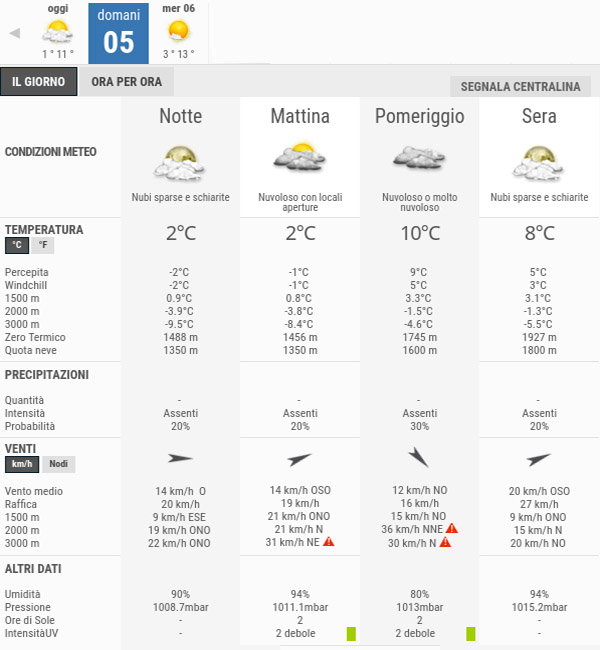
Task: Select the domani 05 day tab
Action: pos(118,32)
